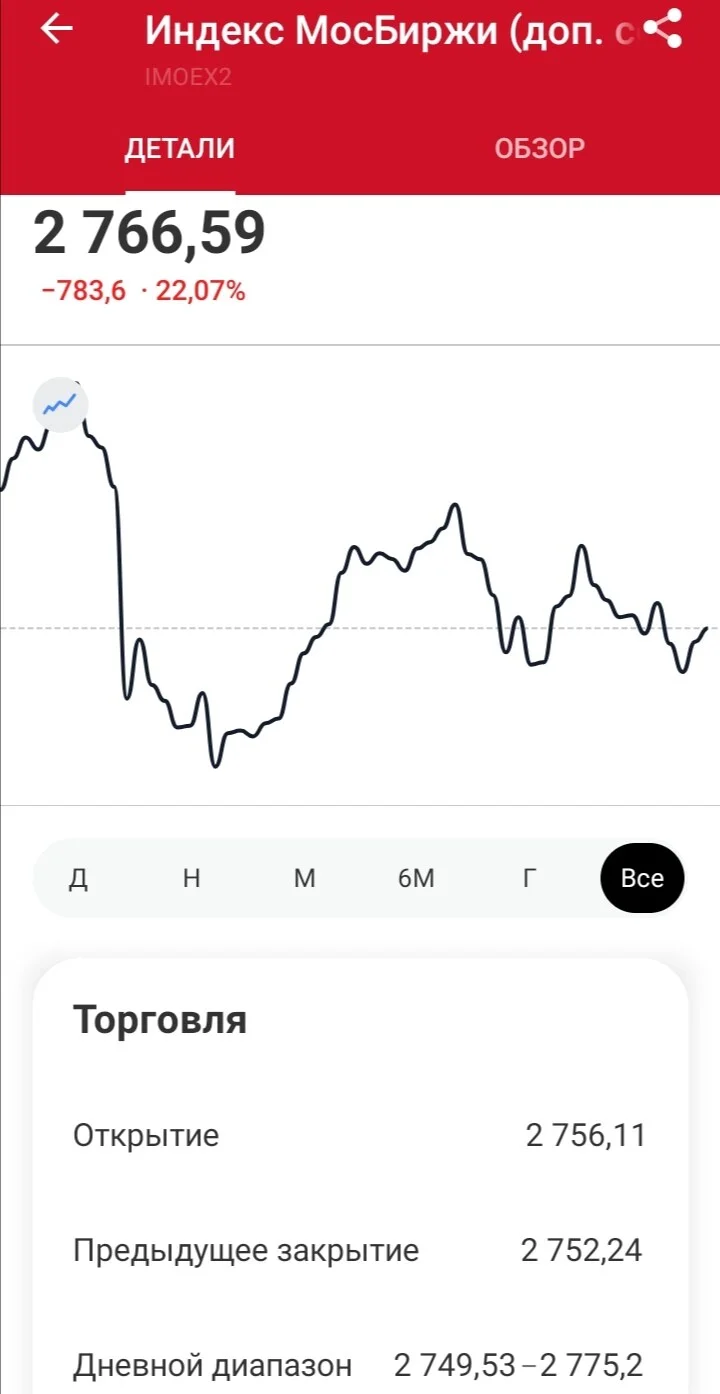The height and width of the screenshot is (1394, 720).
Task: Go back using the arrow icon
Action: (57, 30)
